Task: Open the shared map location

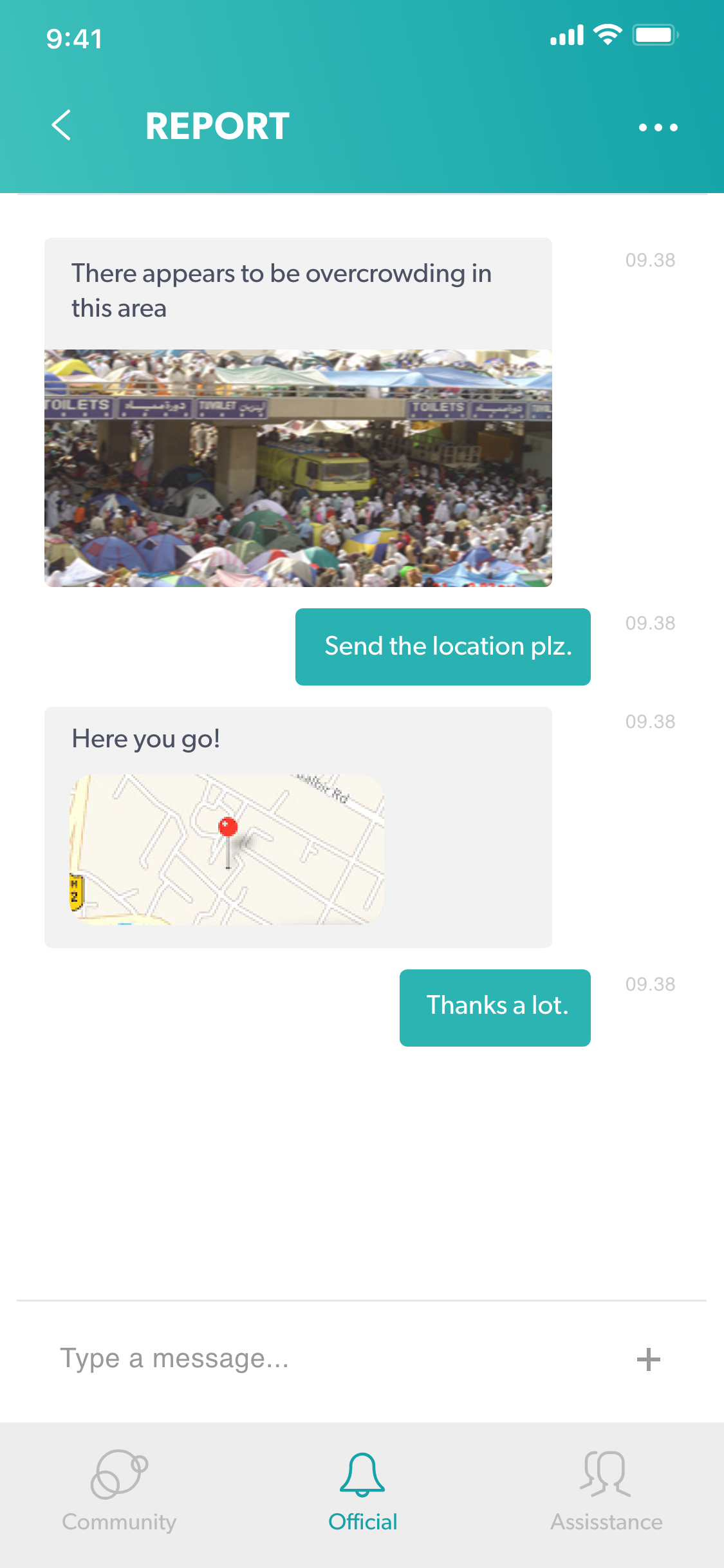Action: [x=227, y=850]
